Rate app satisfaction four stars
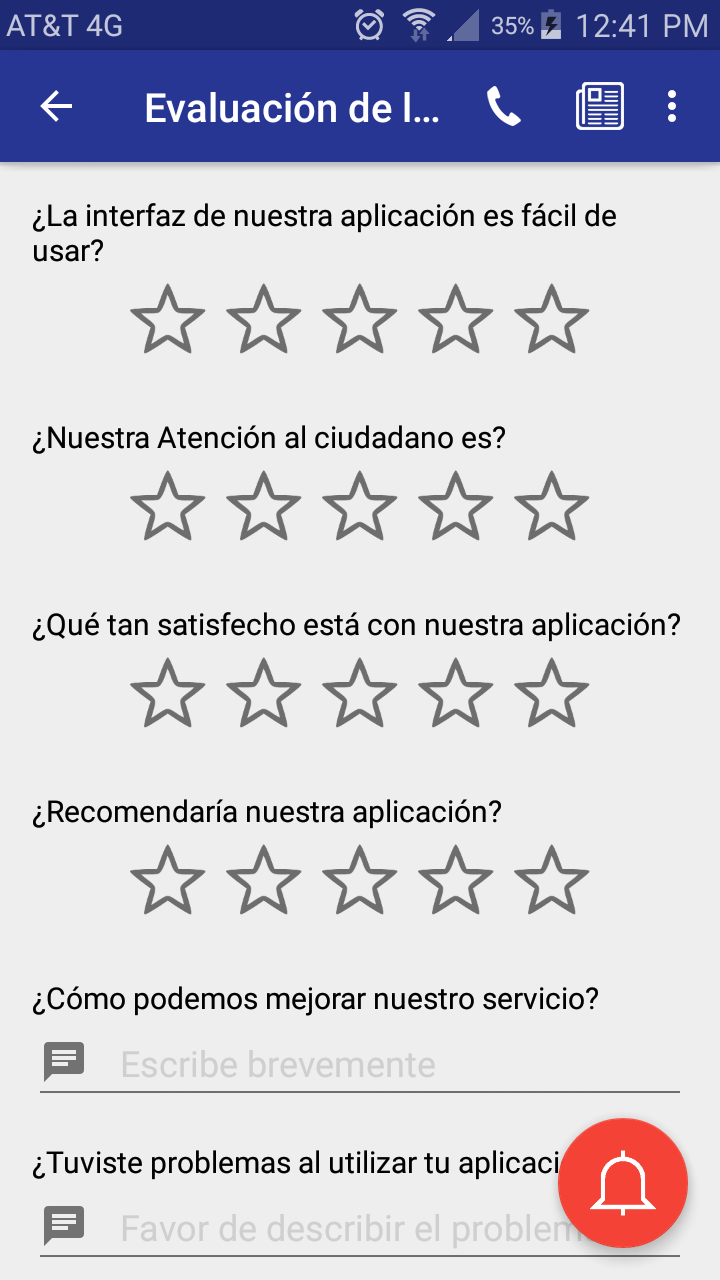This screenshot has width=720, height=1280. 456,693
